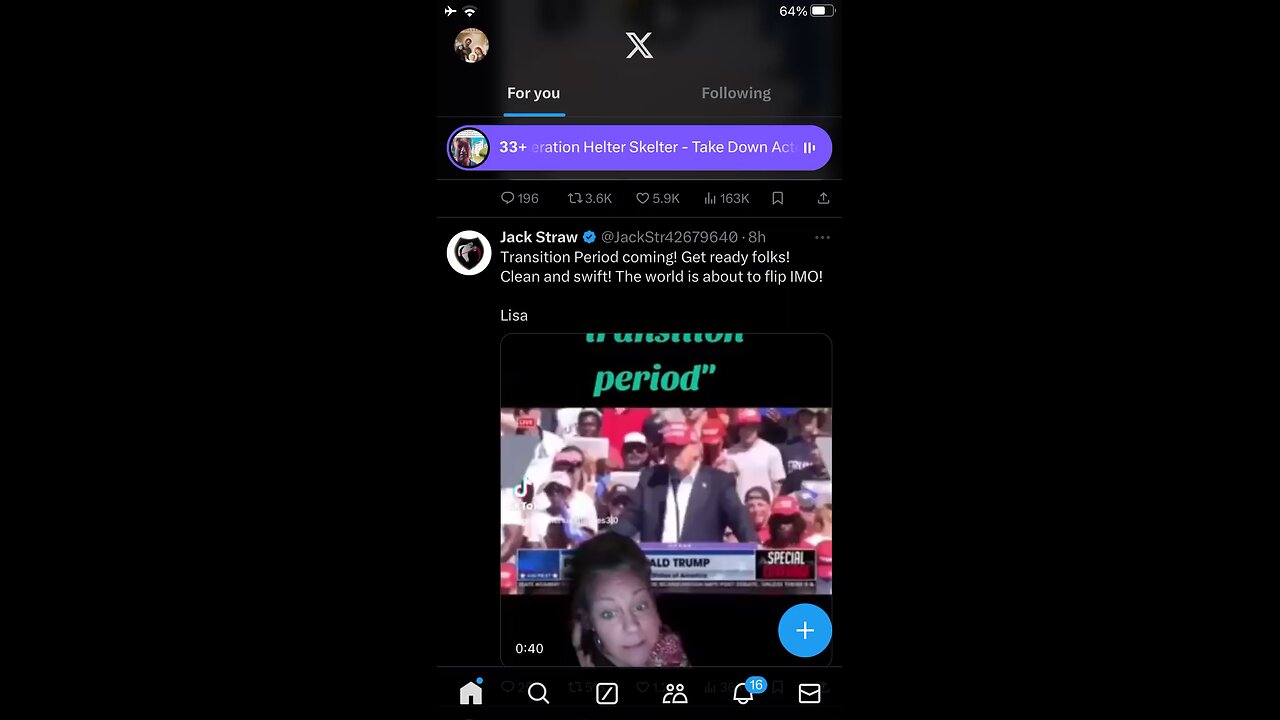Open the Messages envelope tab
The image size is (1280, 720).
pos(809,693)
